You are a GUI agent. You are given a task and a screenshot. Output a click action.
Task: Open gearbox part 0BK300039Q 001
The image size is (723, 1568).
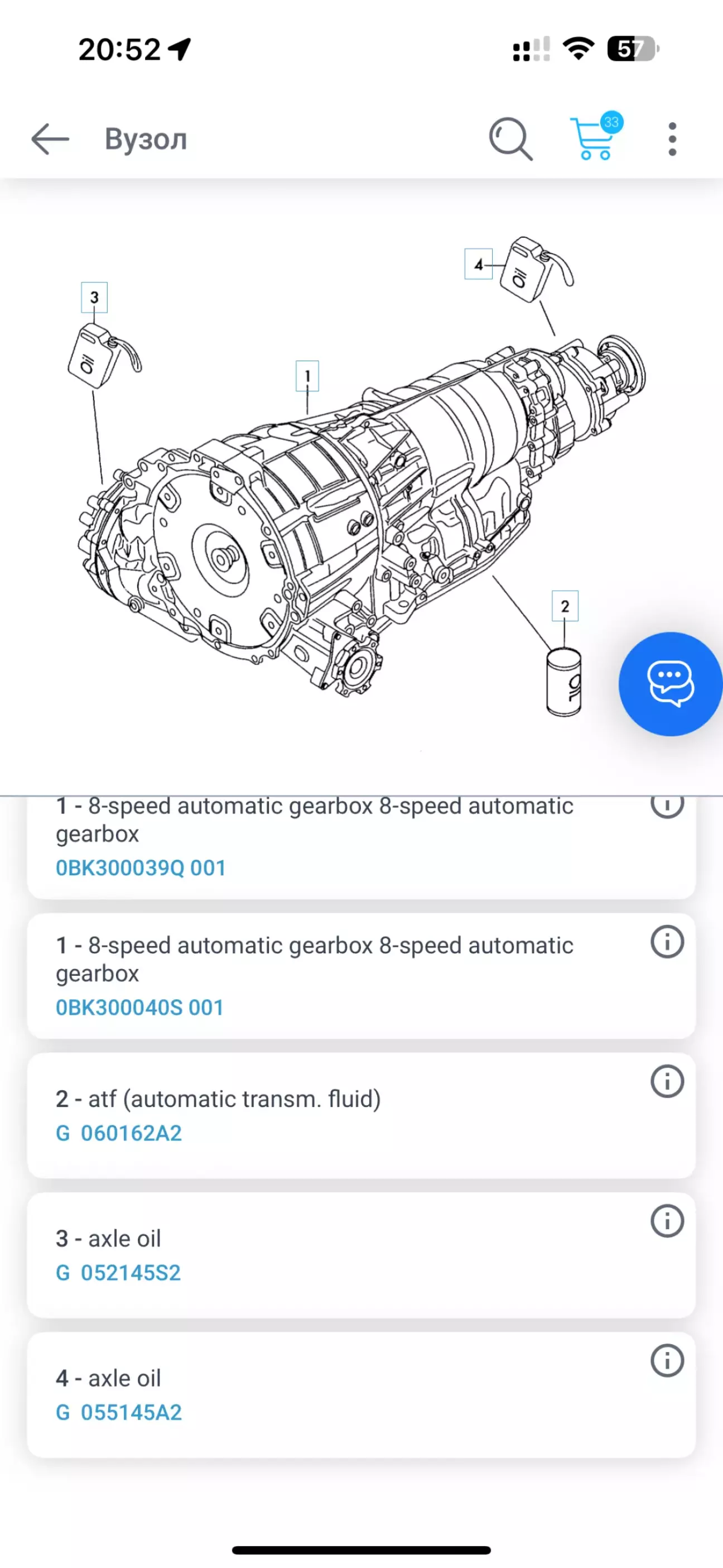tap(141, 867)
